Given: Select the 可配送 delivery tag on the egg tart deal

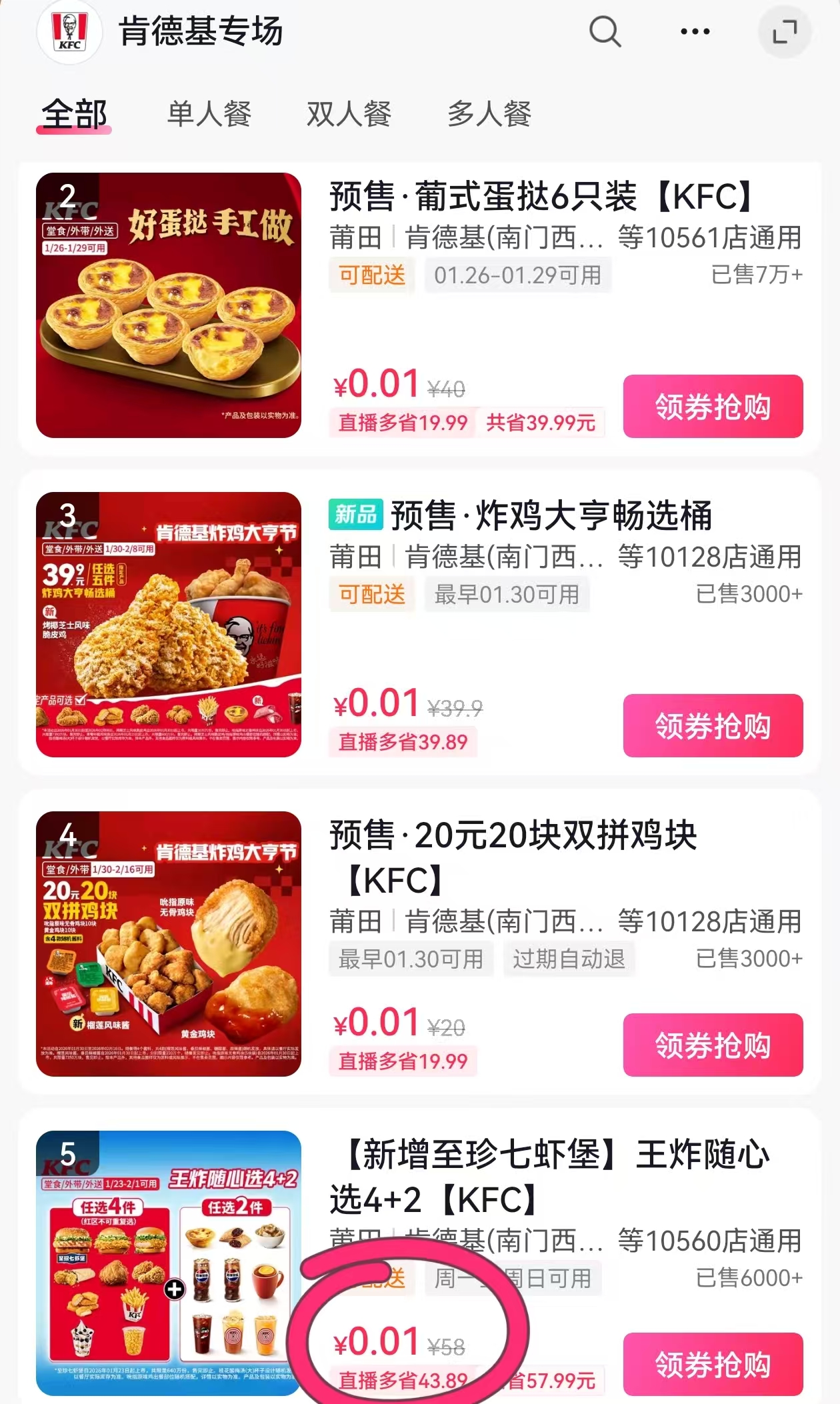Looking at the screenshot, I should [x=371, y=275].
